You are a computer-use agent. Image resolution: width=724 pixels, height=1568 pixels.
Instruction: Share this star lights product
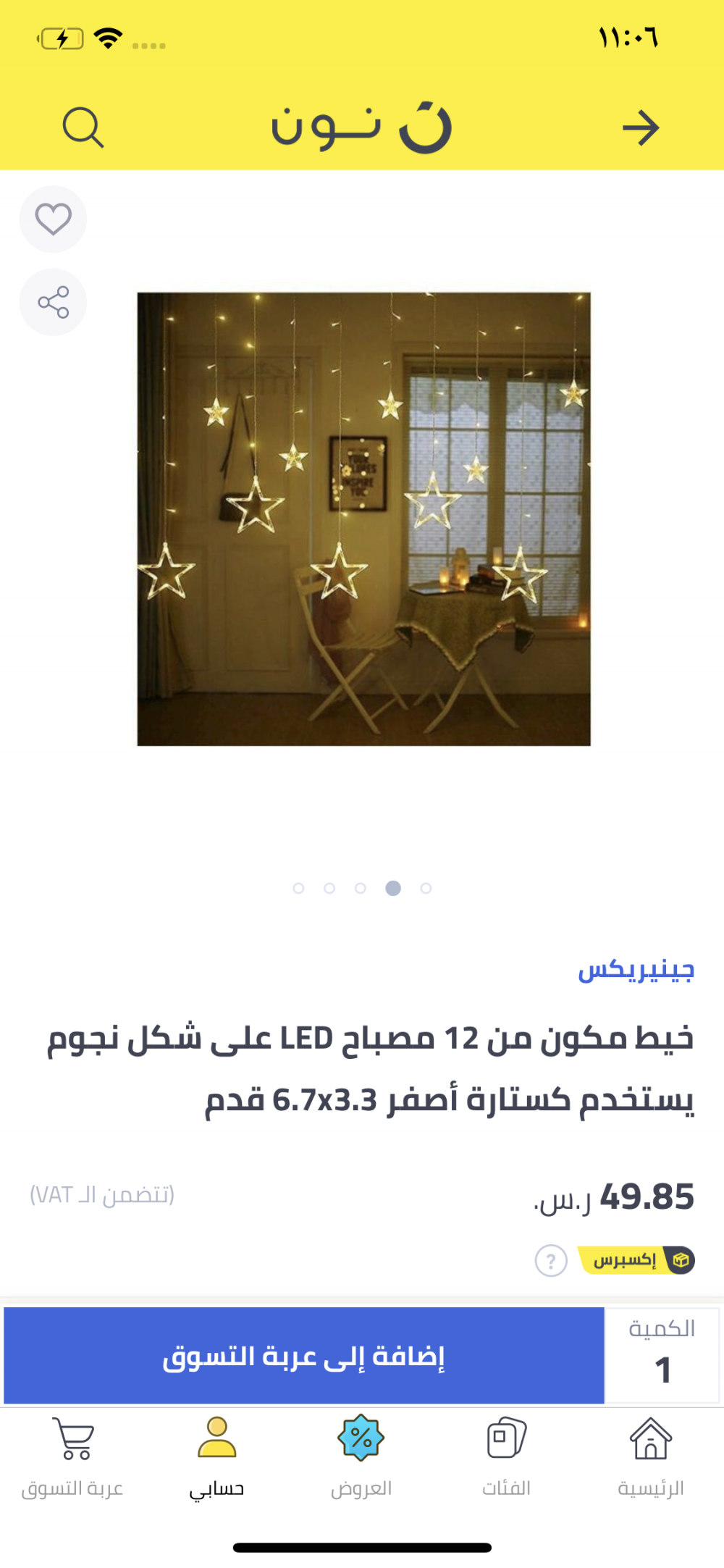(53, 302)
